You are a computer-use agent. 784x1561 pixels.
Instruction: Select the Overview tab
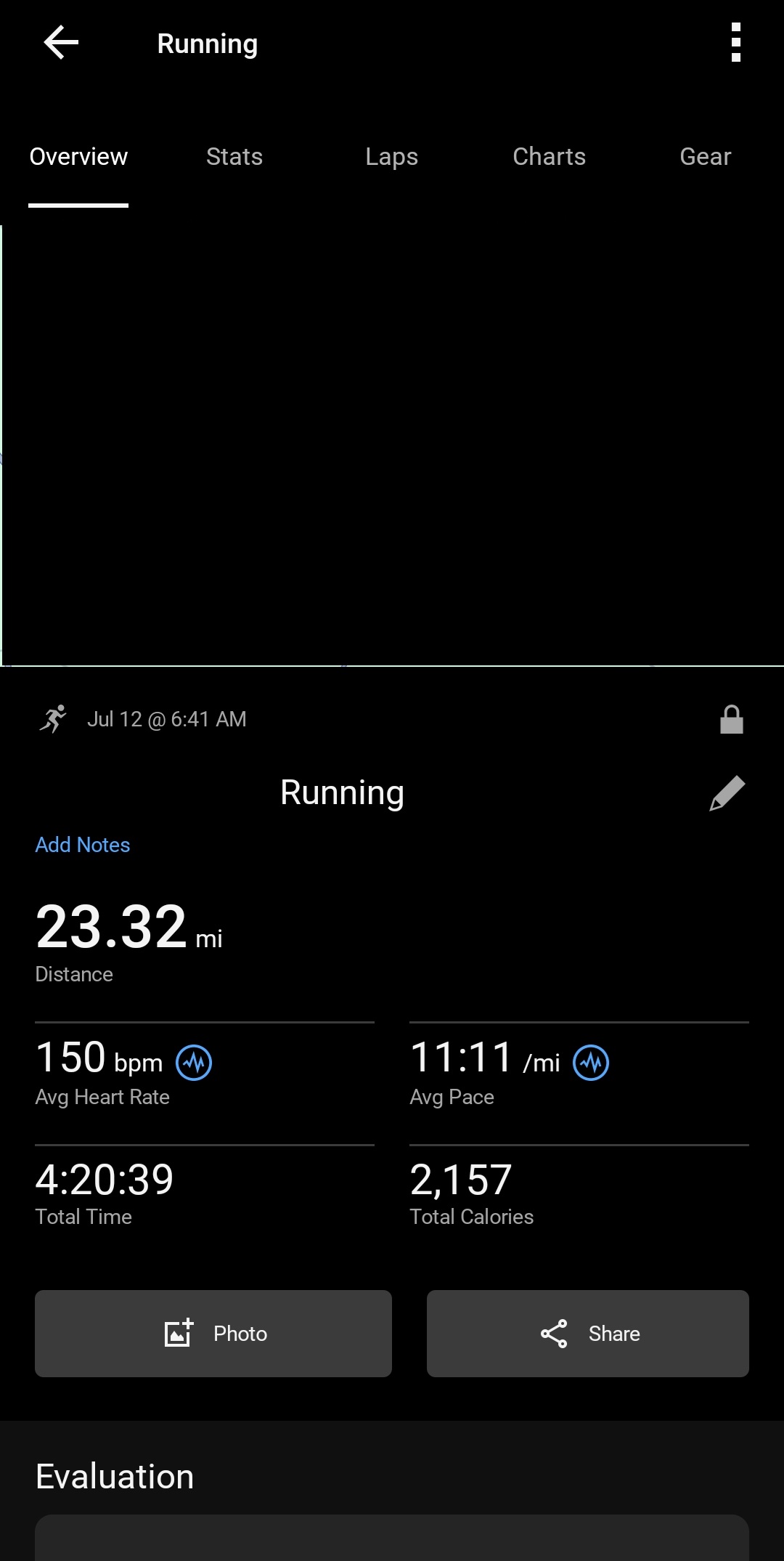click(78, 157)
